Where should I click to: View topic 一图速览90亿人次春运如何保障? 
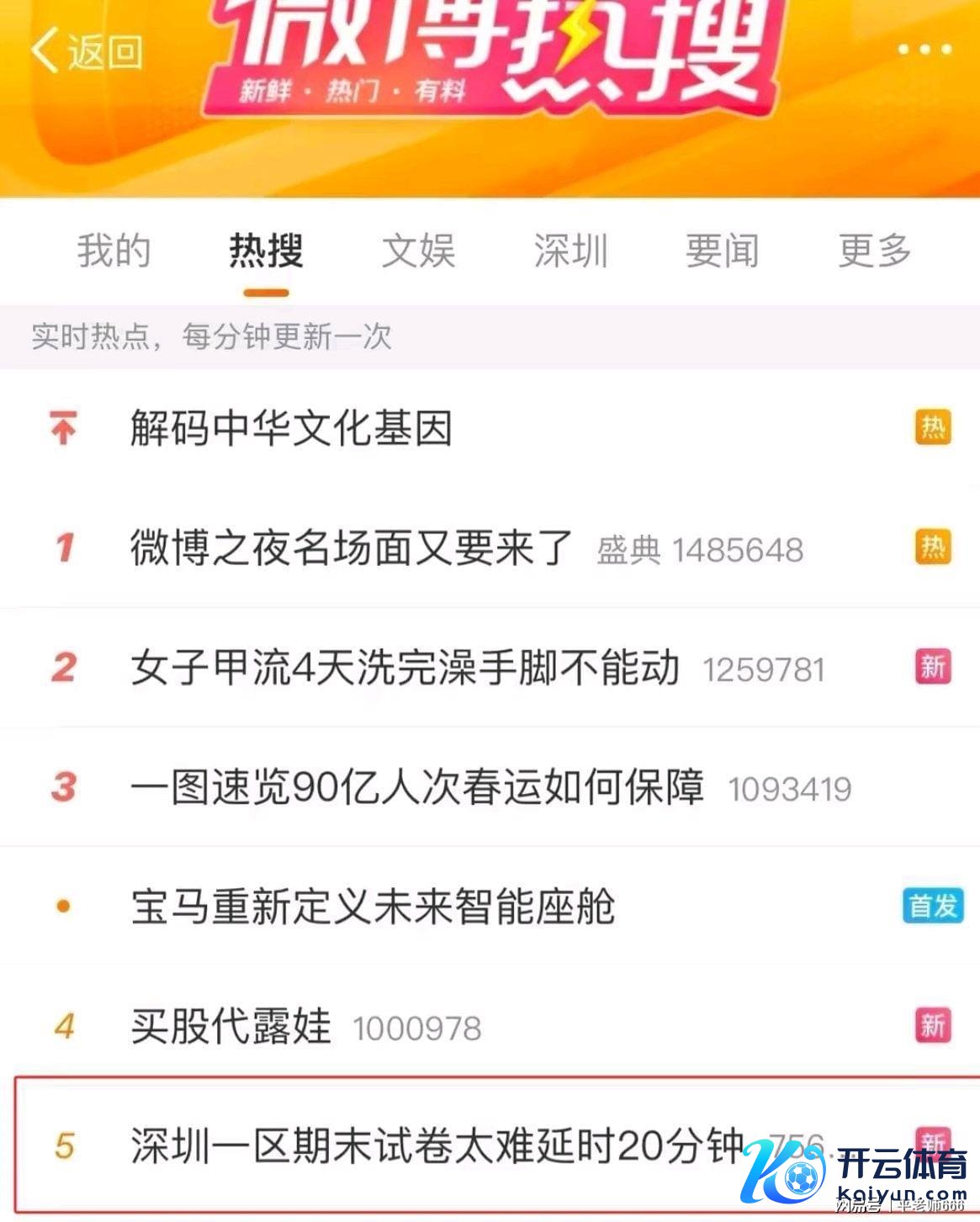pos(417,788)
